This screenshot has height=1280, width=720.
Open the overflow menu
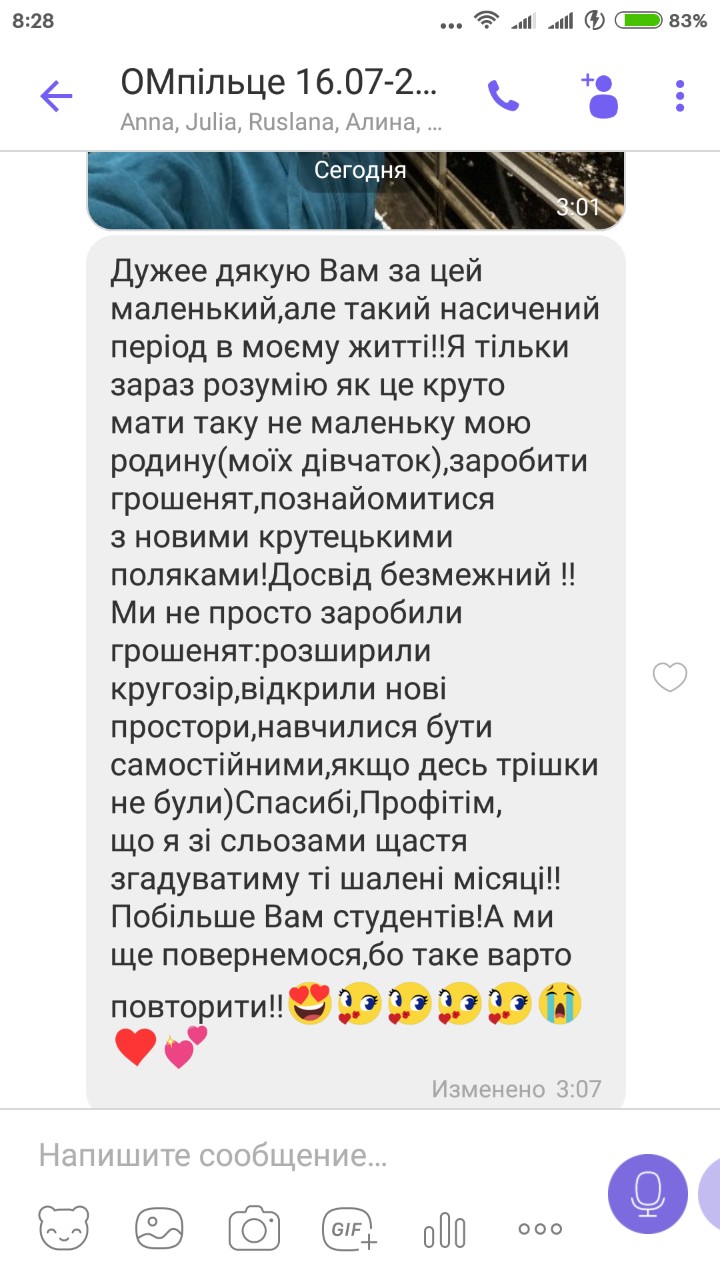tap(680, 96)
